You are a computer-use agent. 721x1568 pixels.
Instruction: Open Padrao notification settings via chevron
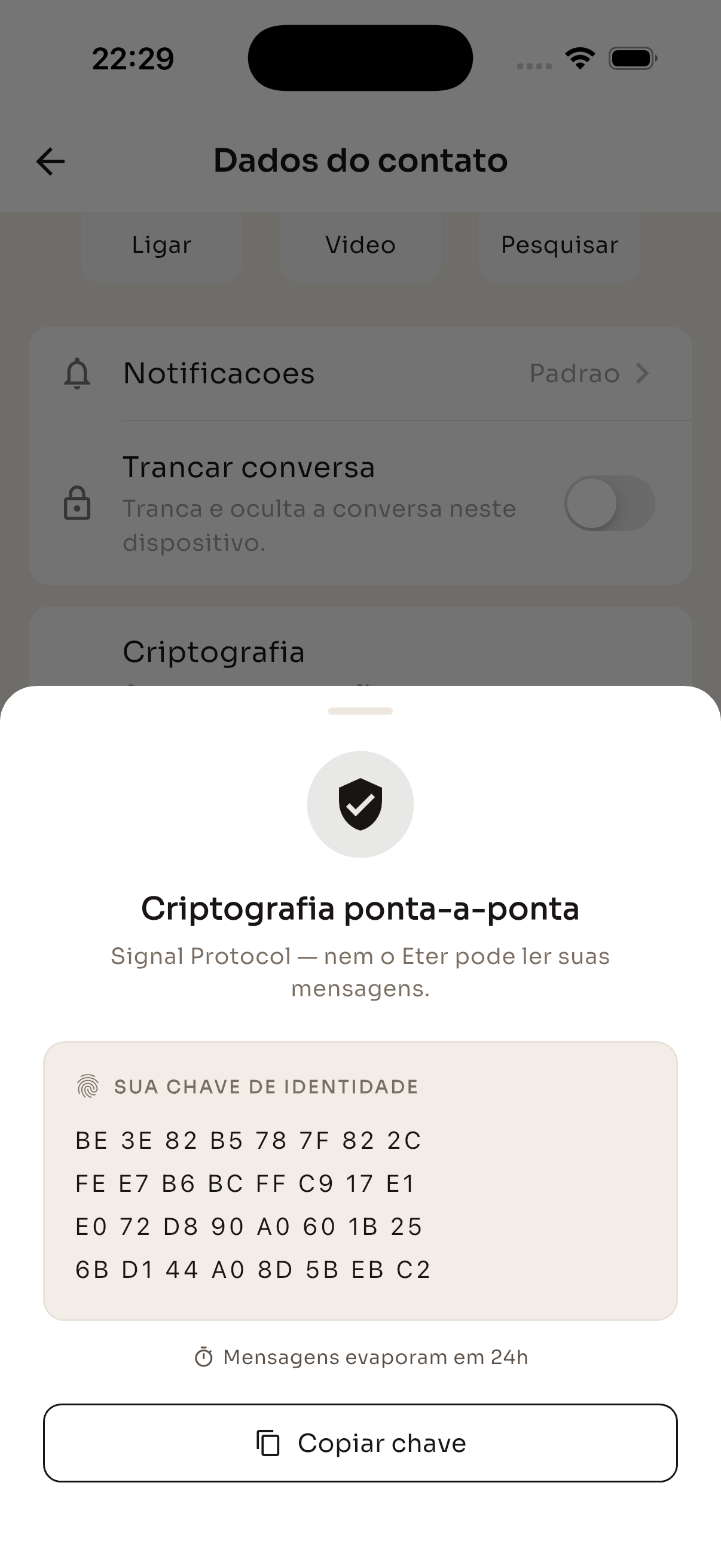coord(642,373)
